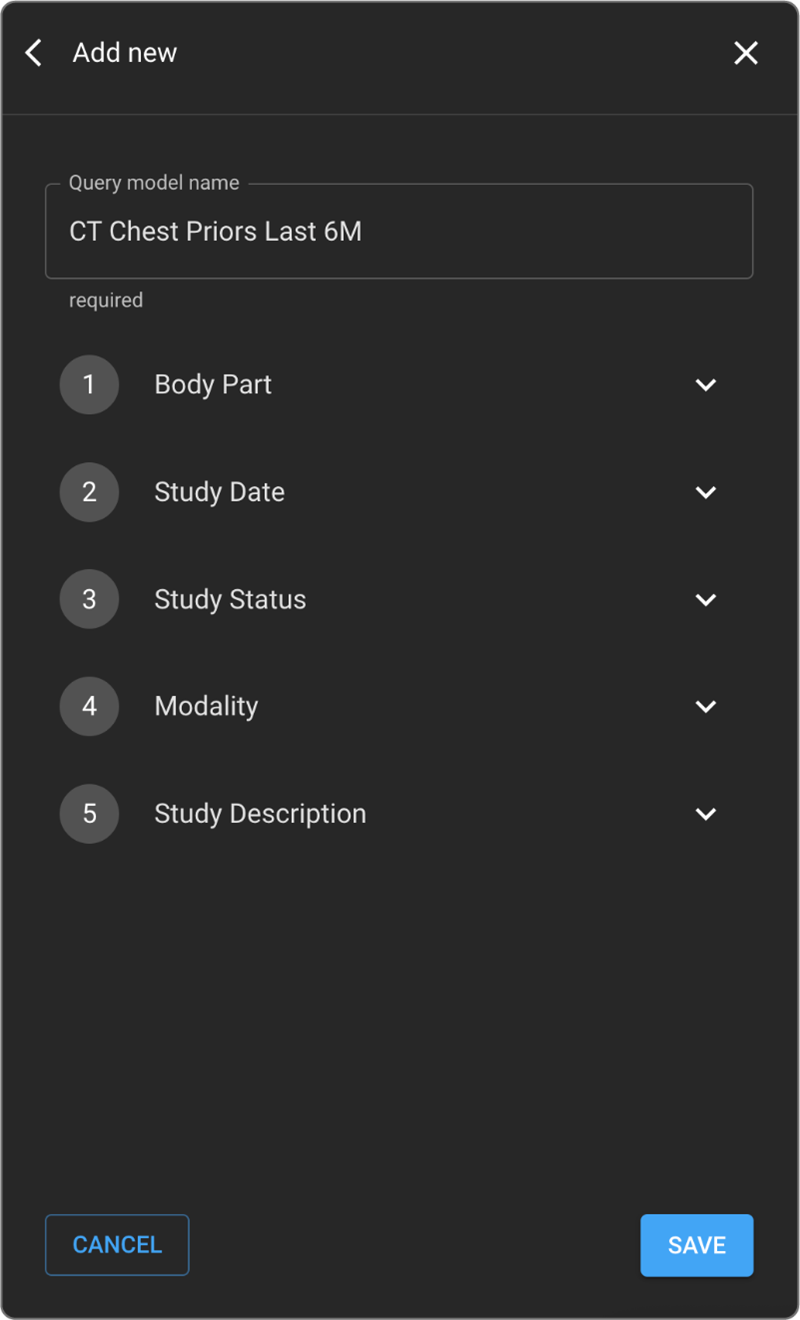Screen dimensions: 800x1320
Task: Expand the Modality section
Action: pyautogui.click(x=705, y=706)
